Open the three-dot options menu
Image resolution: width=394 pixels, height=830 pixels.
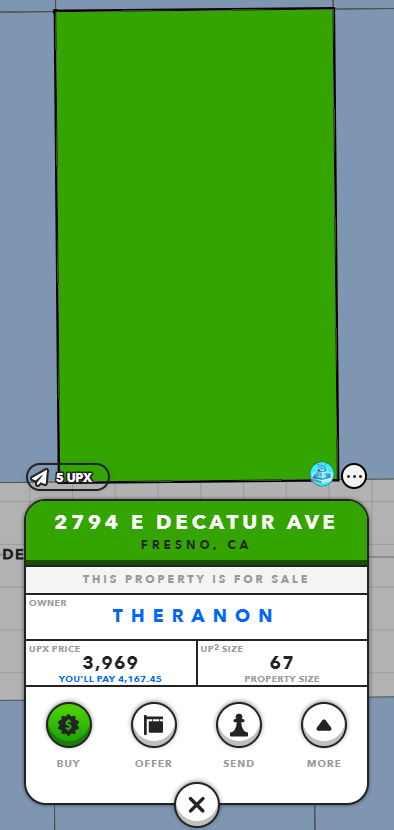click(x=354, y=476)
